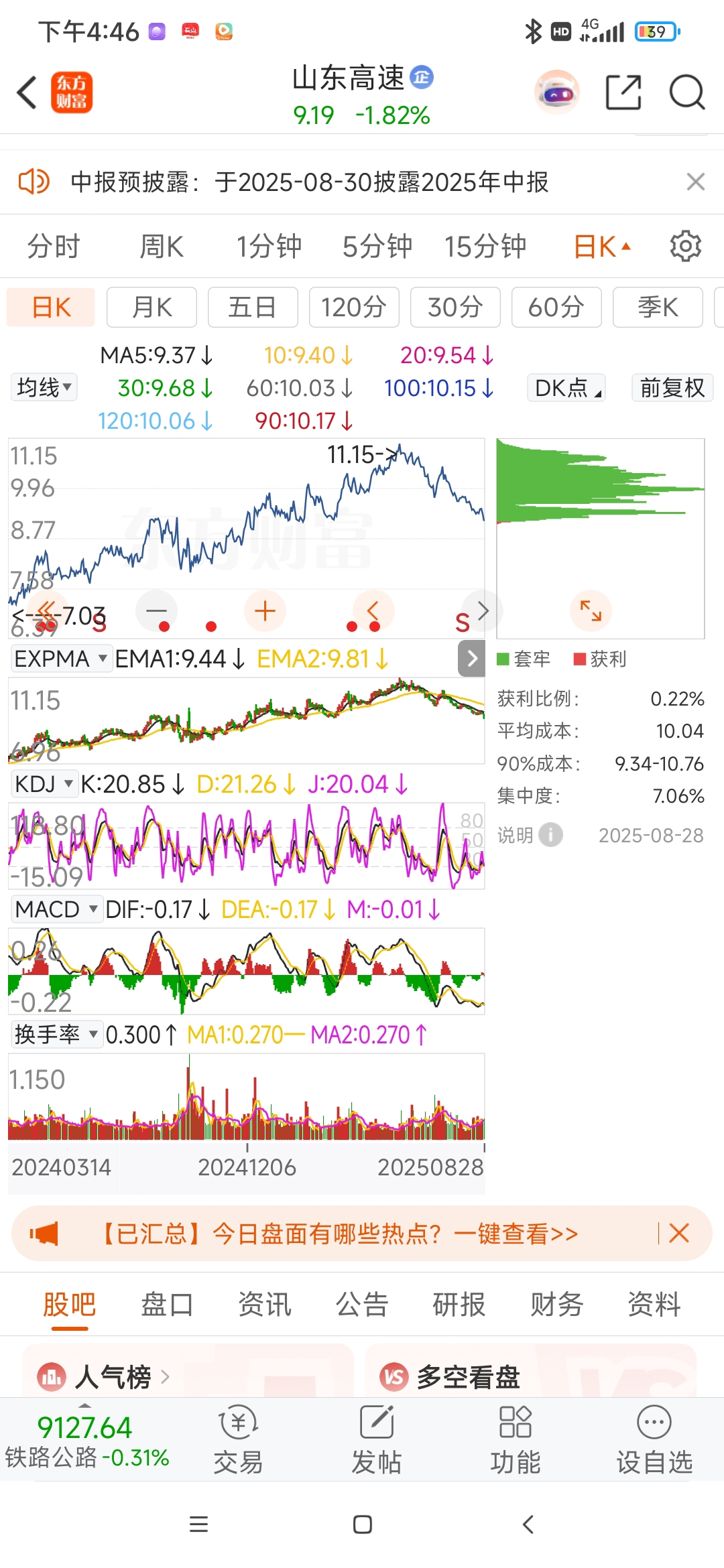Screen dimensions: 724x1568
Task: Open the EXPMA indicator dropdown
Action: [x=60, y=659]
